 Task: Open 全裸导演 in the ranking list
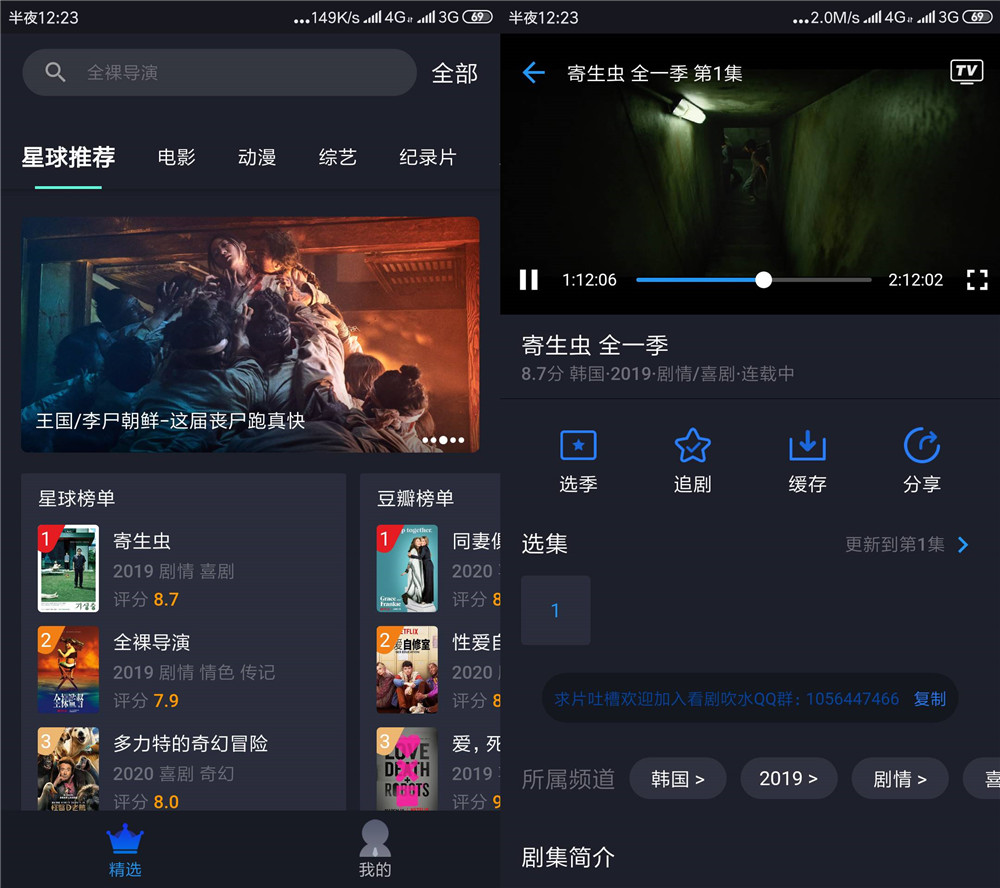151,643
